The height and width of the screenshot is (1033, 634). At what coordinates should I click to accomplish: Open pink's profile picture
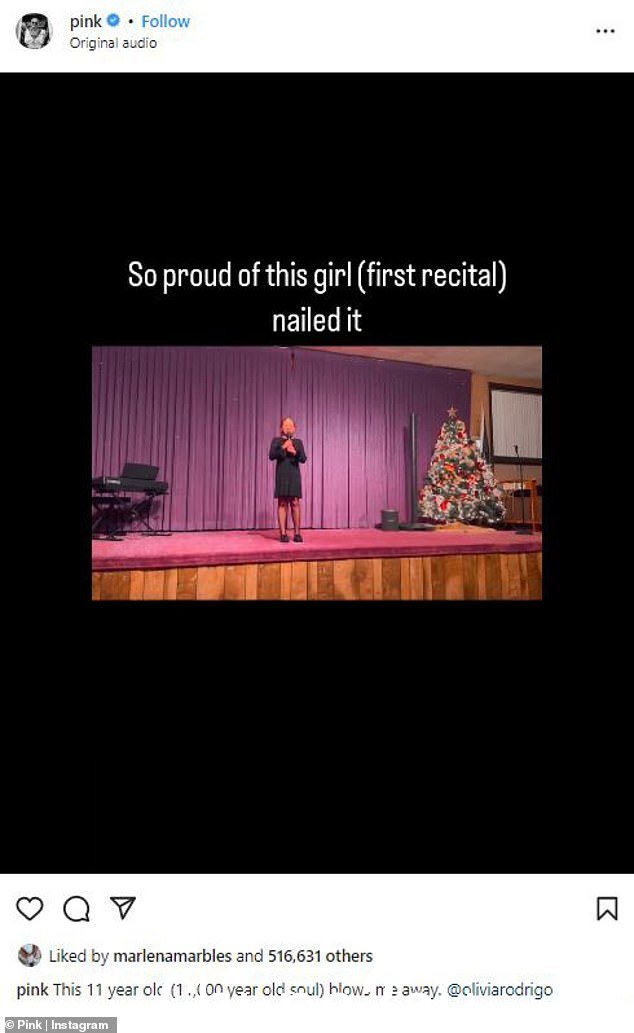[x=33, y=31]
